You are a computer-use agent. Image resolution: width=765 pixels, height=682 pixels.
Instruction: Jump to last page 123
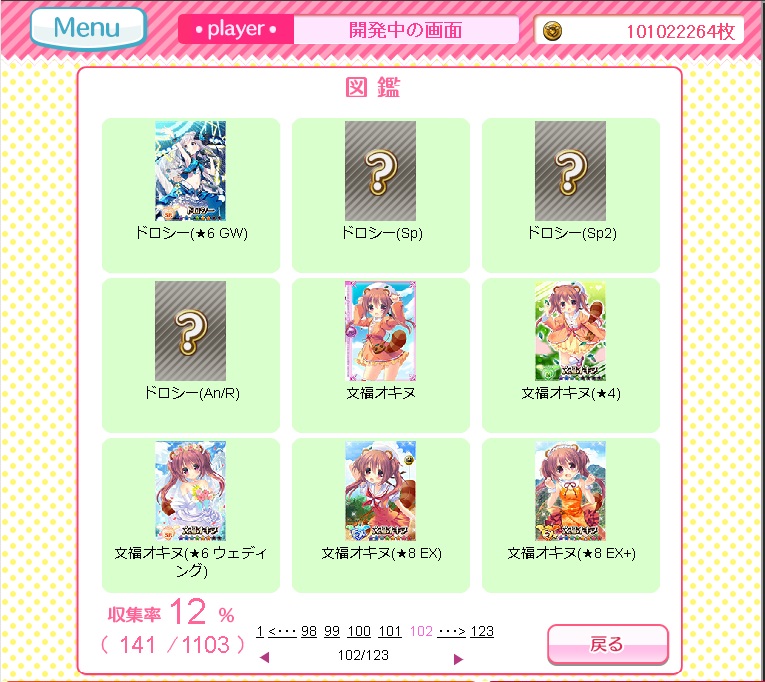point(482,631)
